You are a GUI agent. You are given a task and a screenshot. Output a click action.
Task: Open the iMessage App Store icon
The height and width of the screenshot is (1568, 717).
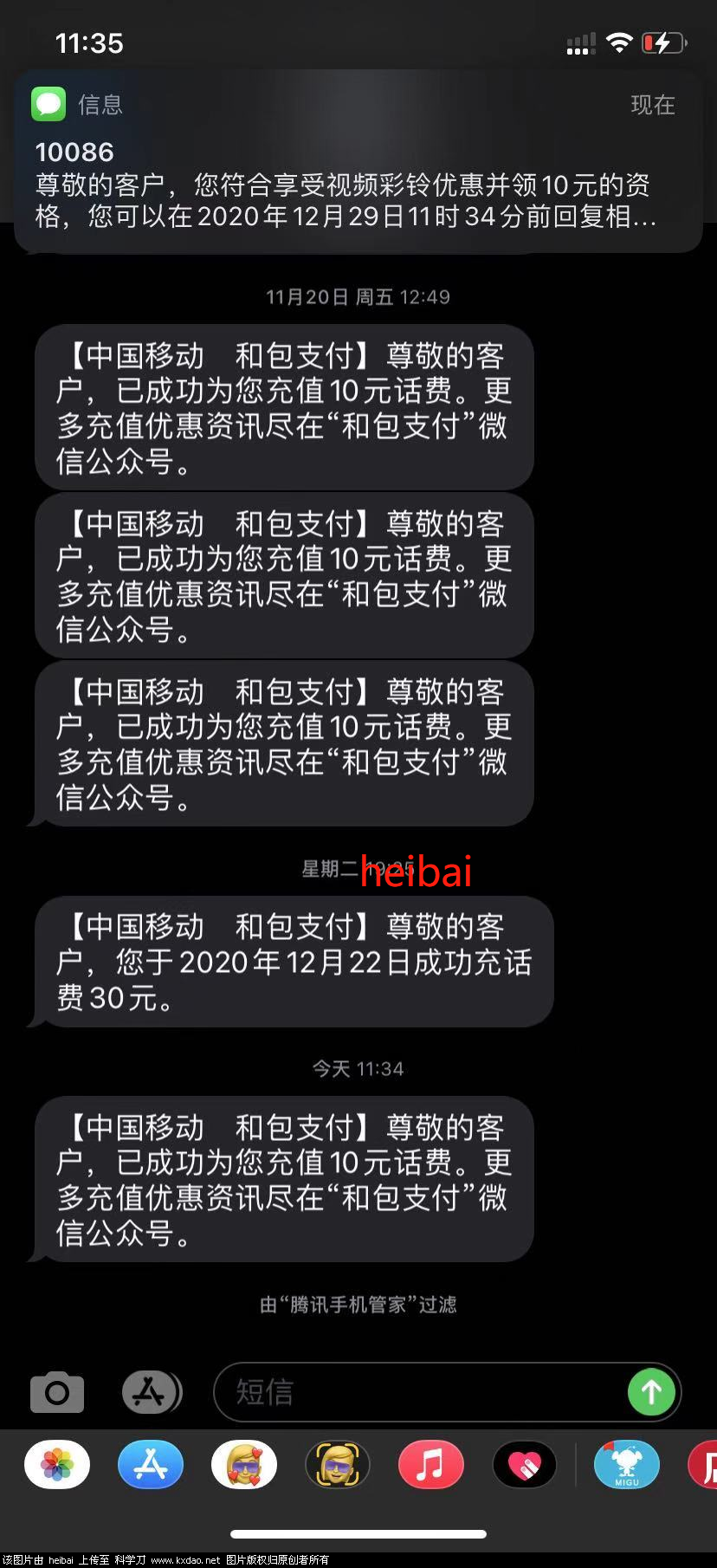point(152,1391)
